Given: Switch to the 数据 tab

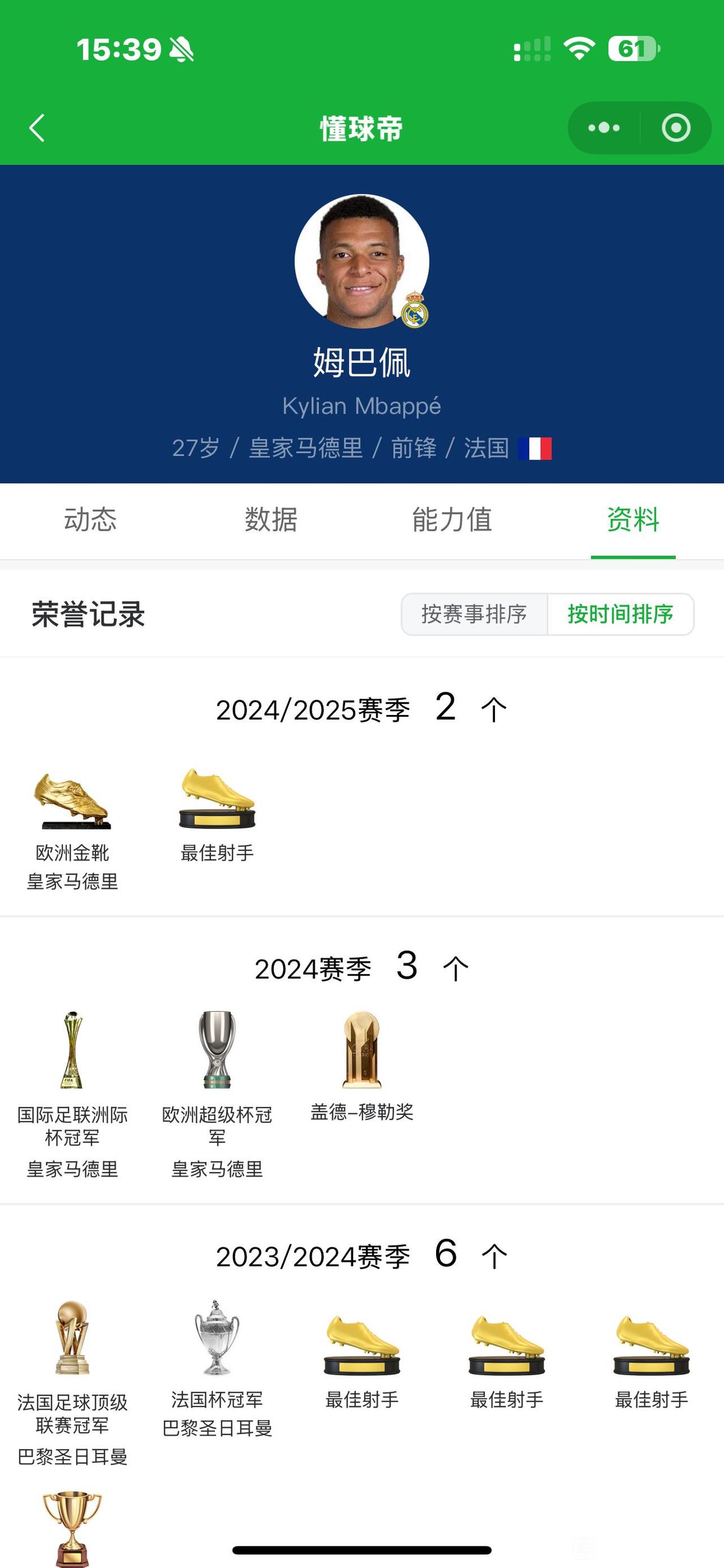Looking at the screenshot, I should (x=271, y=521).
